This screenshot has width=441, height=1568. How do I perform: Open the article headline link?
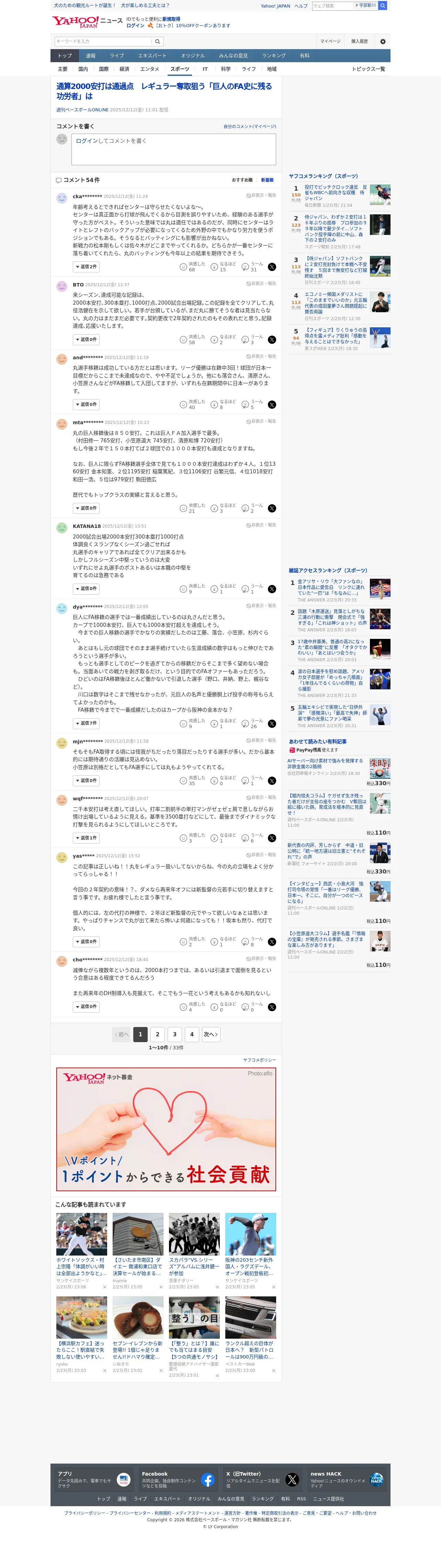pyautogui.click(x=164, y=91)
